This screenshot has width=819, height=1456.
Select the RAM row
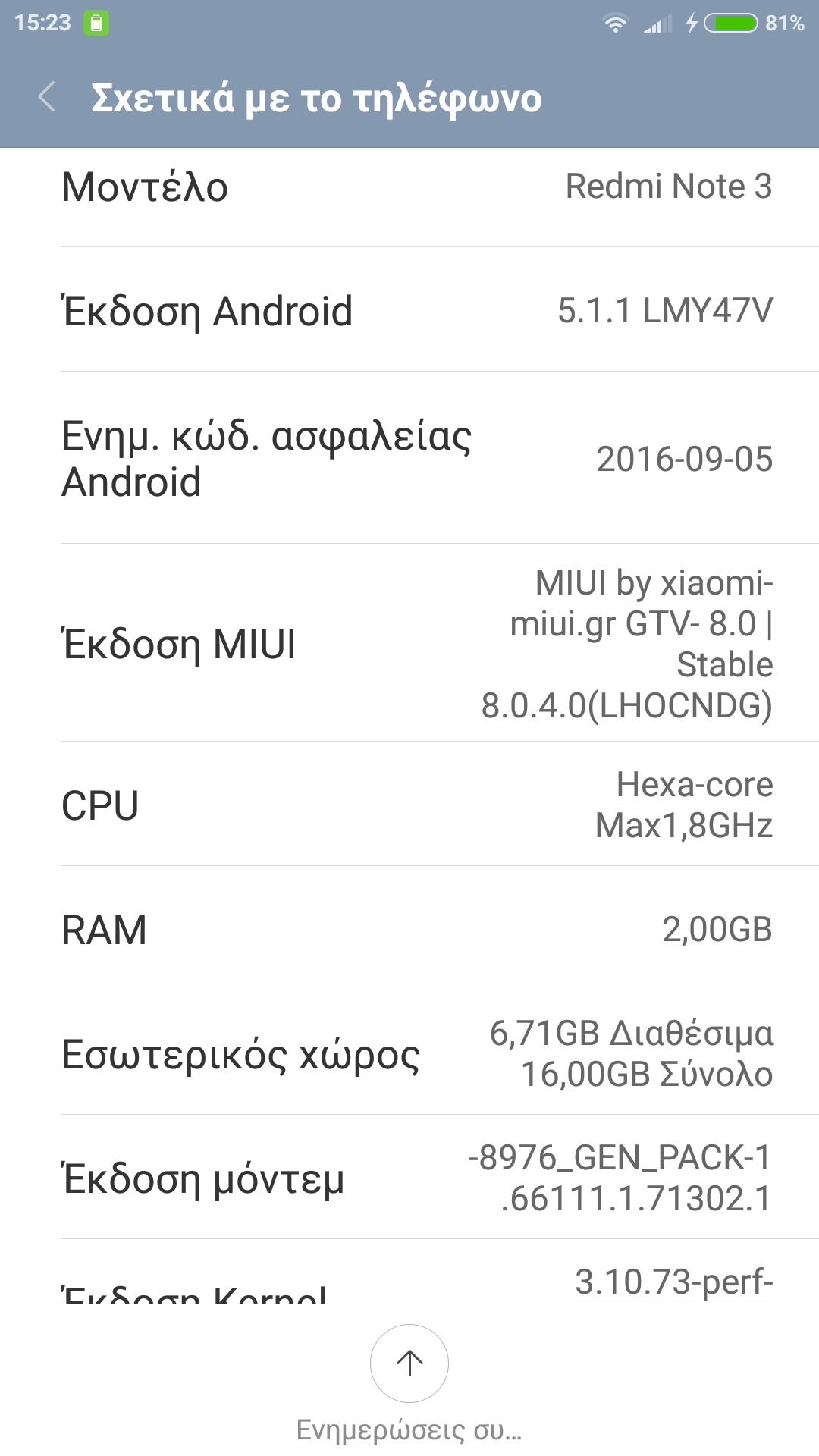(409, 928)
